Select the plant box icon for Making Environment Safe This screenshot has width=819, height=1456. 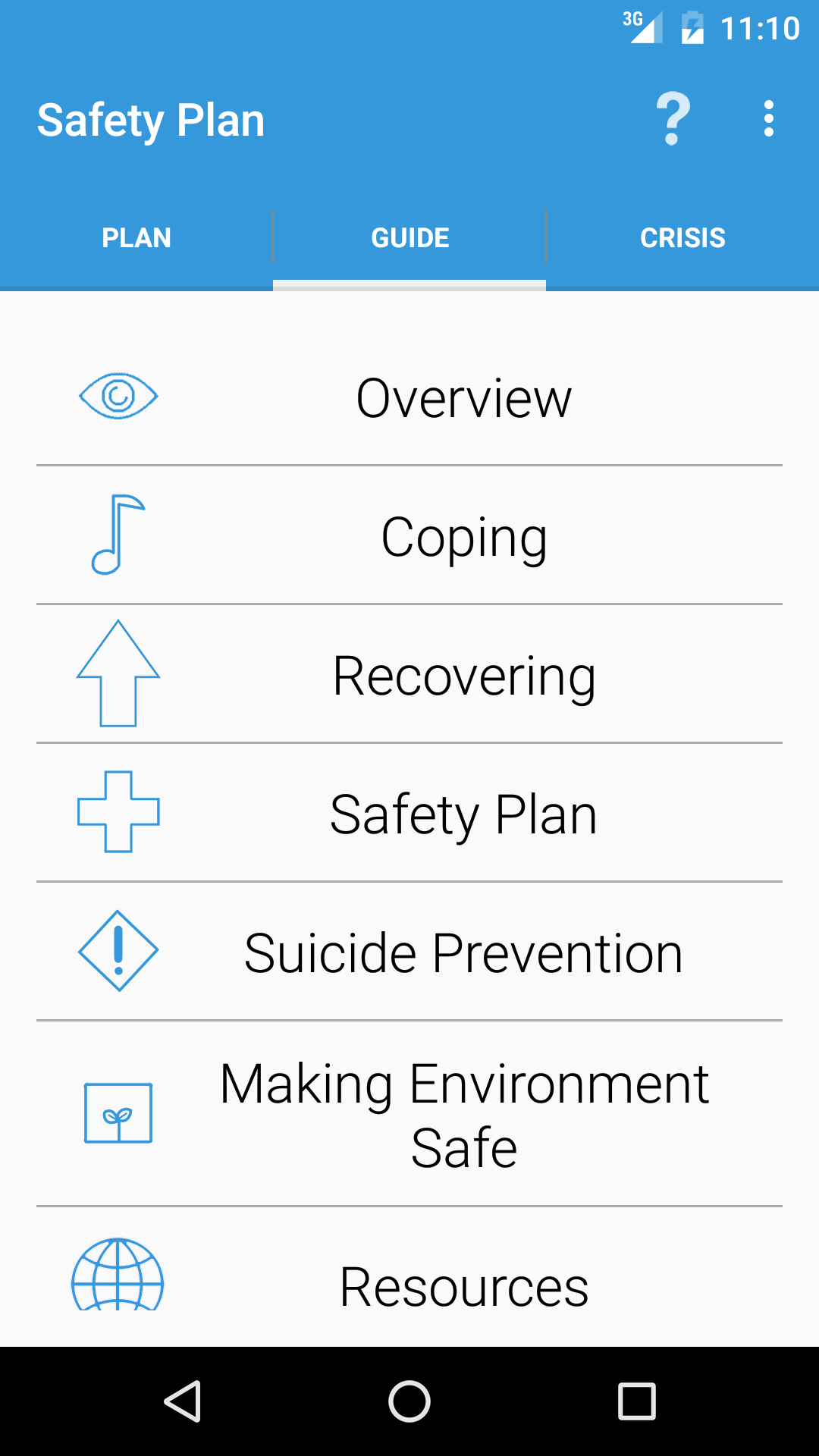tap(119, 1113)
